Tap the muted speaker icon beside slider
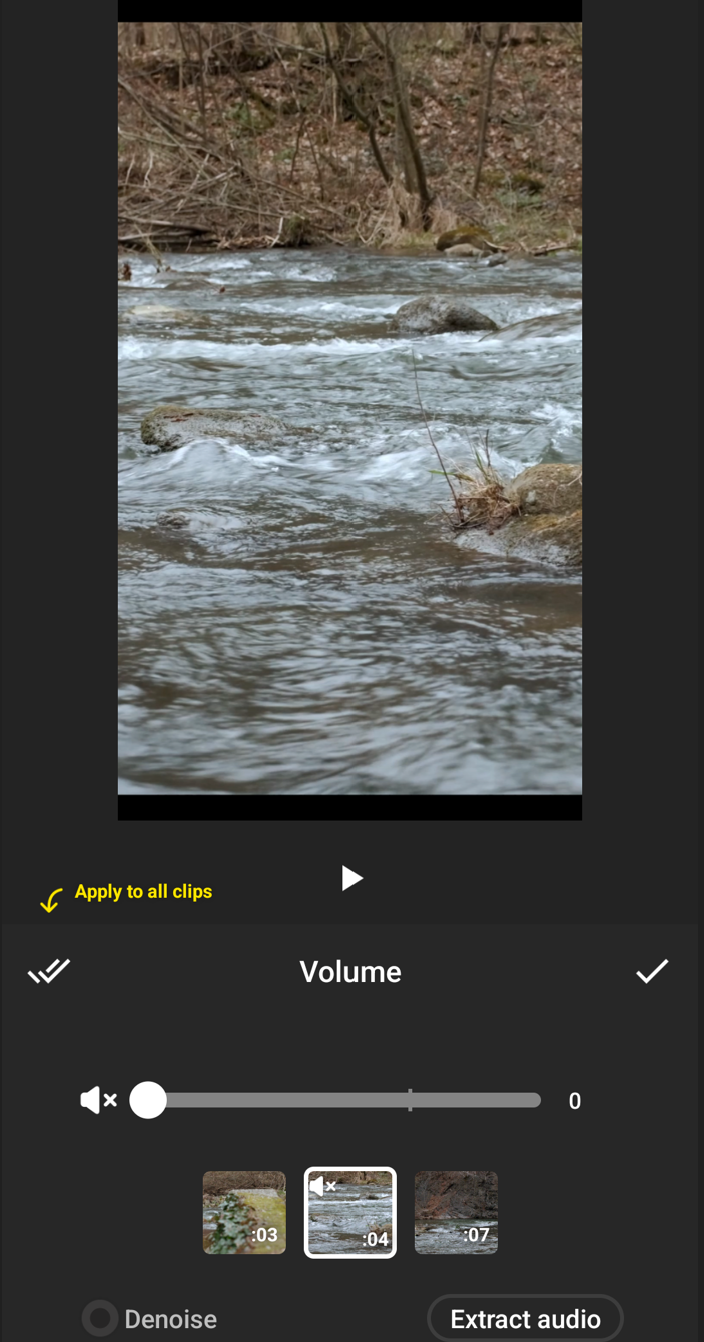This screenshot has width=704, height=1342. (99, 1100)
